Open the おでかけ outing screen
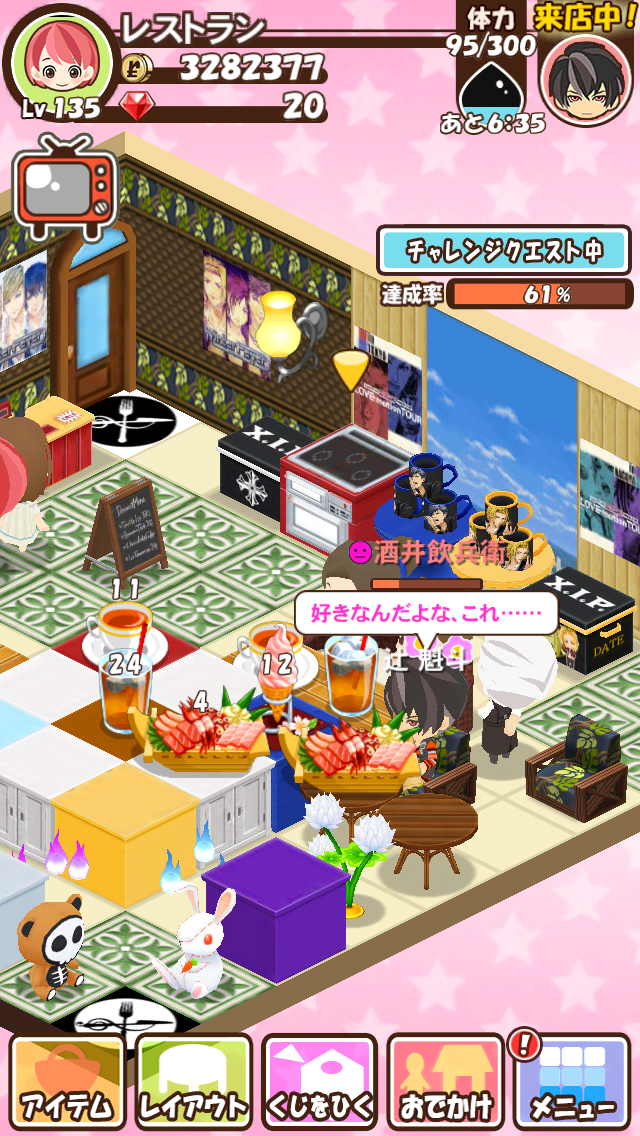 point(446,1082)
